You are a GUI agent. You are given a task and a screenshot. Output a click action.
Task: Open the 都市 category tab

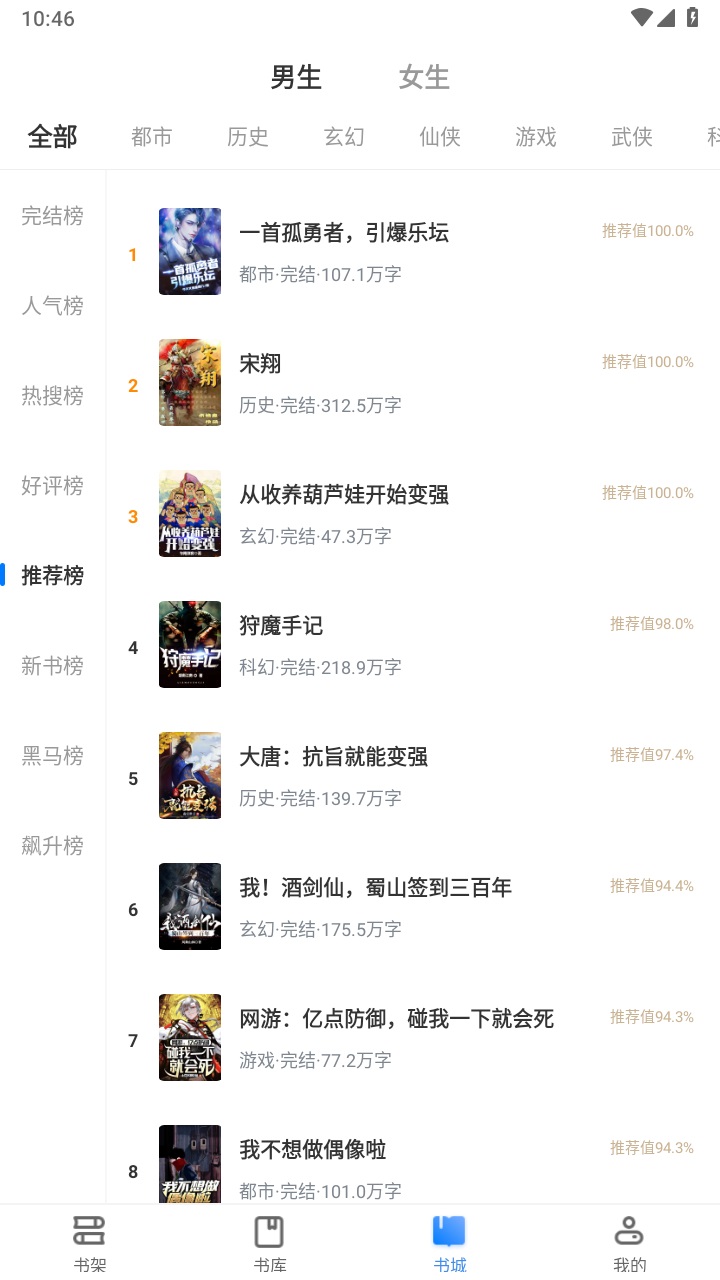click(x=151, y=137)
